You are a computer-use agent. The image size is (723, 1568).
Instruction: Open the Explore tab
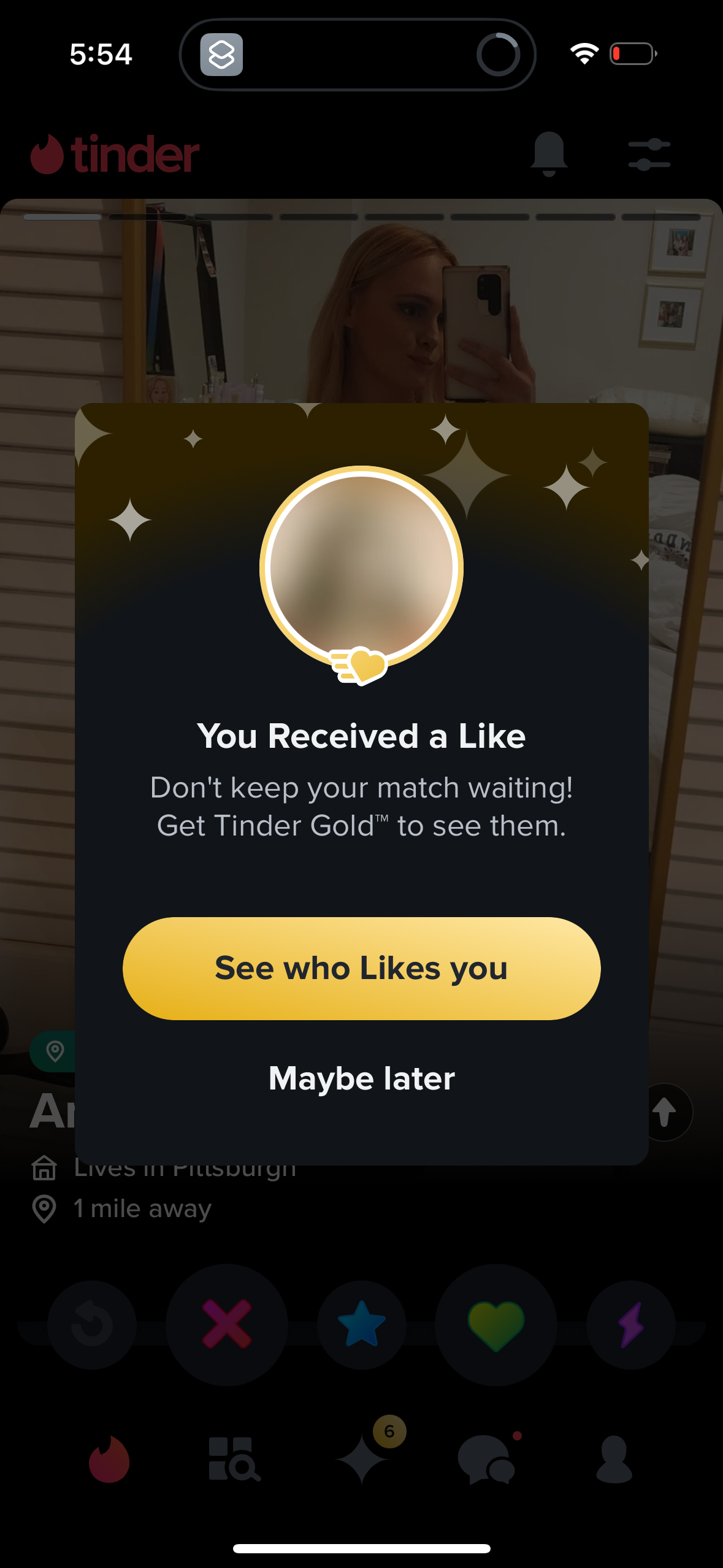pos(234,1459)
